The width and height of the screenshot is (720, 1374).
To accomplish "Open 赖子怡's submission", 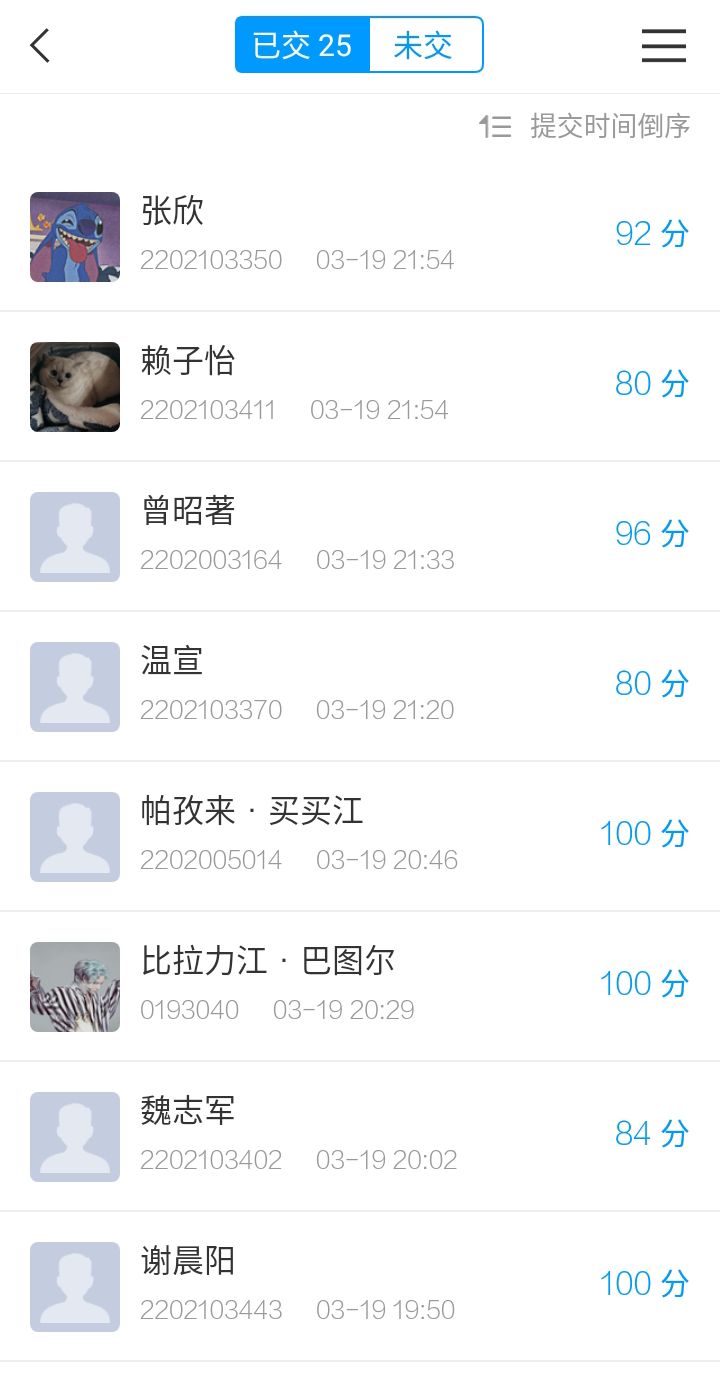I will (x=360, y=386).
